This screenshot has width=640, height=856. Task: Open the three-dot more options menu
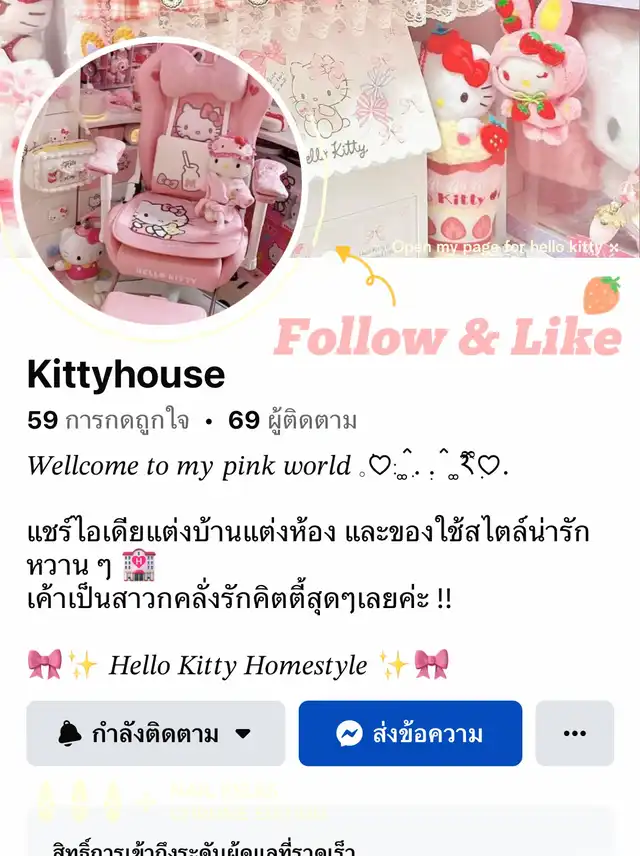pos(574,734)
